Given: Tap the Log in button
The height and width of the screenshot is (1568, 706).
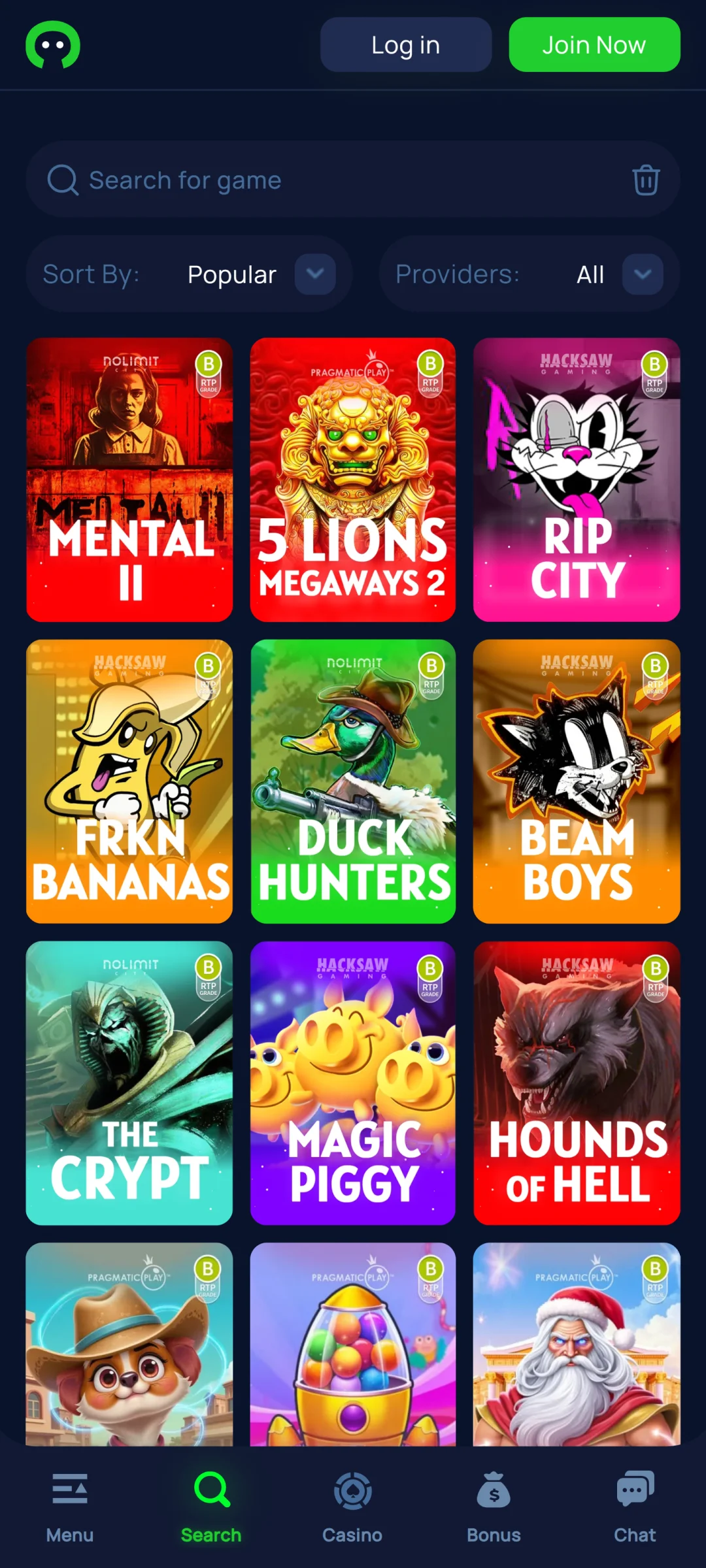Looking at the screenshot, I should pyautogui.click(x=405, y=45).
